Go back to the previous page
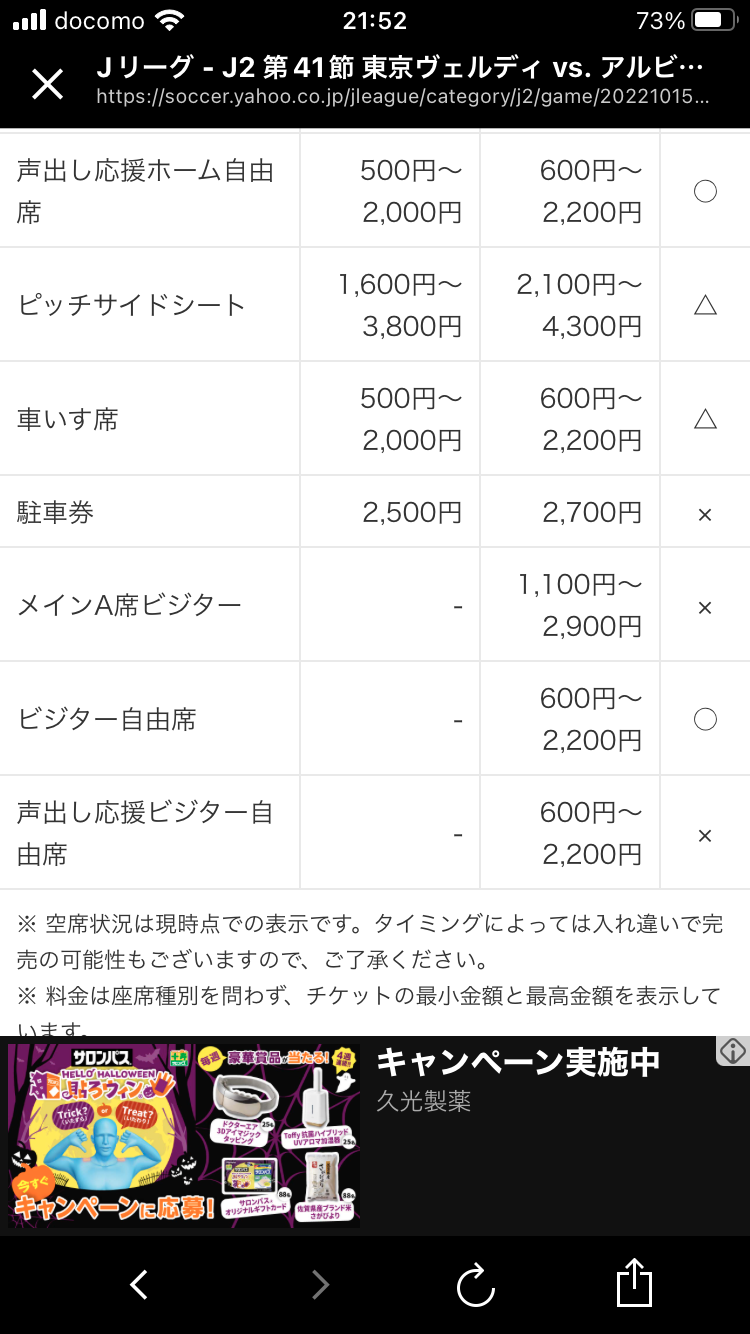 point(139,1284)
